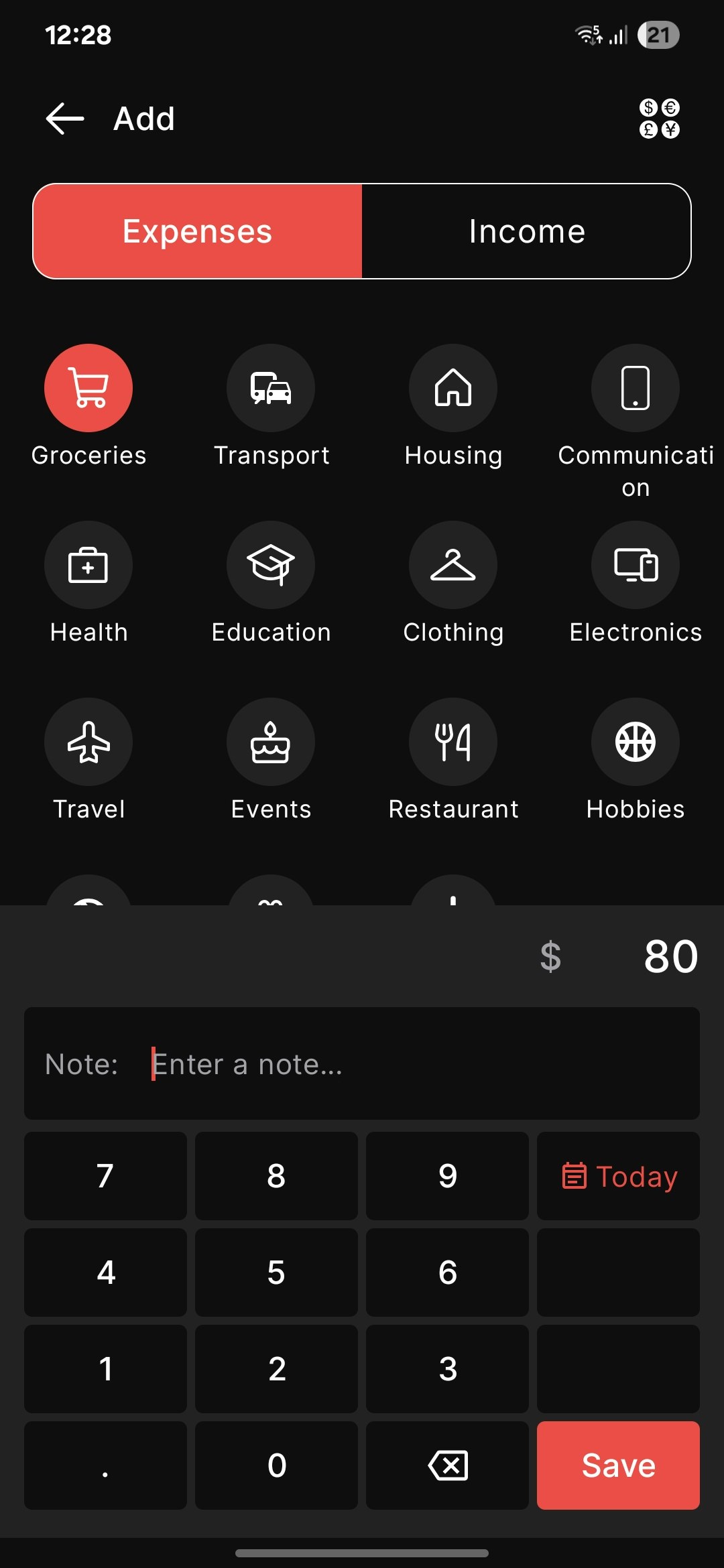This screenshot has height=1568, width=724.
Task: Open the Today date picker
Action: click(618, 1176)
